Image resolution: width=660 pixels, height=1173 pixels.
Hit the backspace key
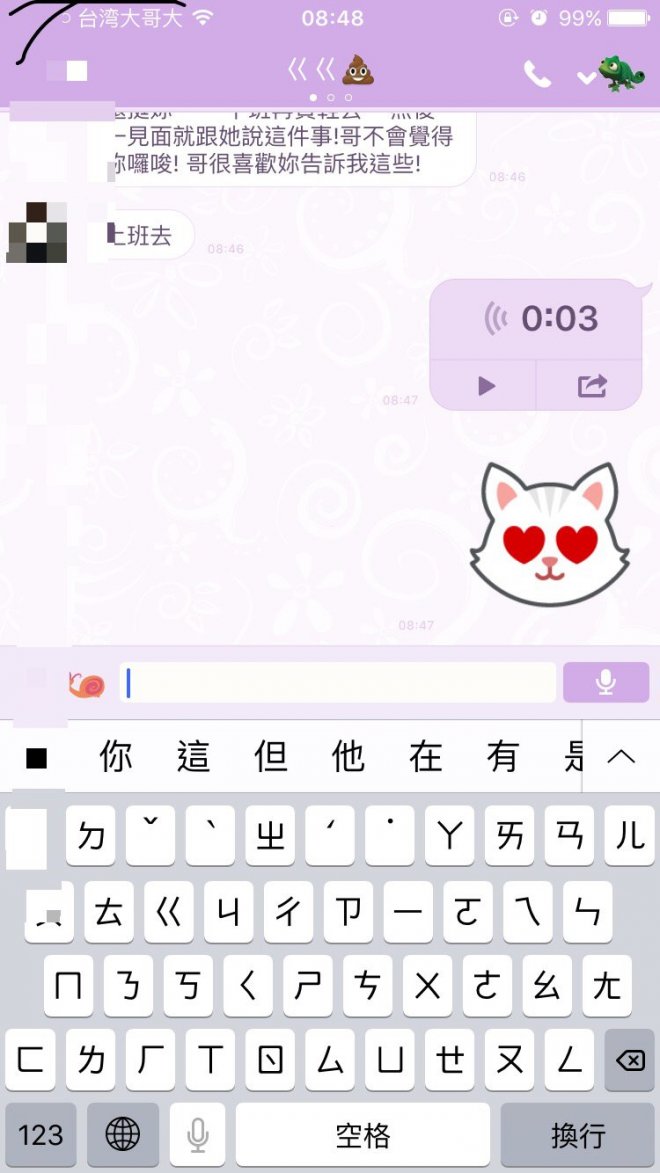click(630, 1060)
